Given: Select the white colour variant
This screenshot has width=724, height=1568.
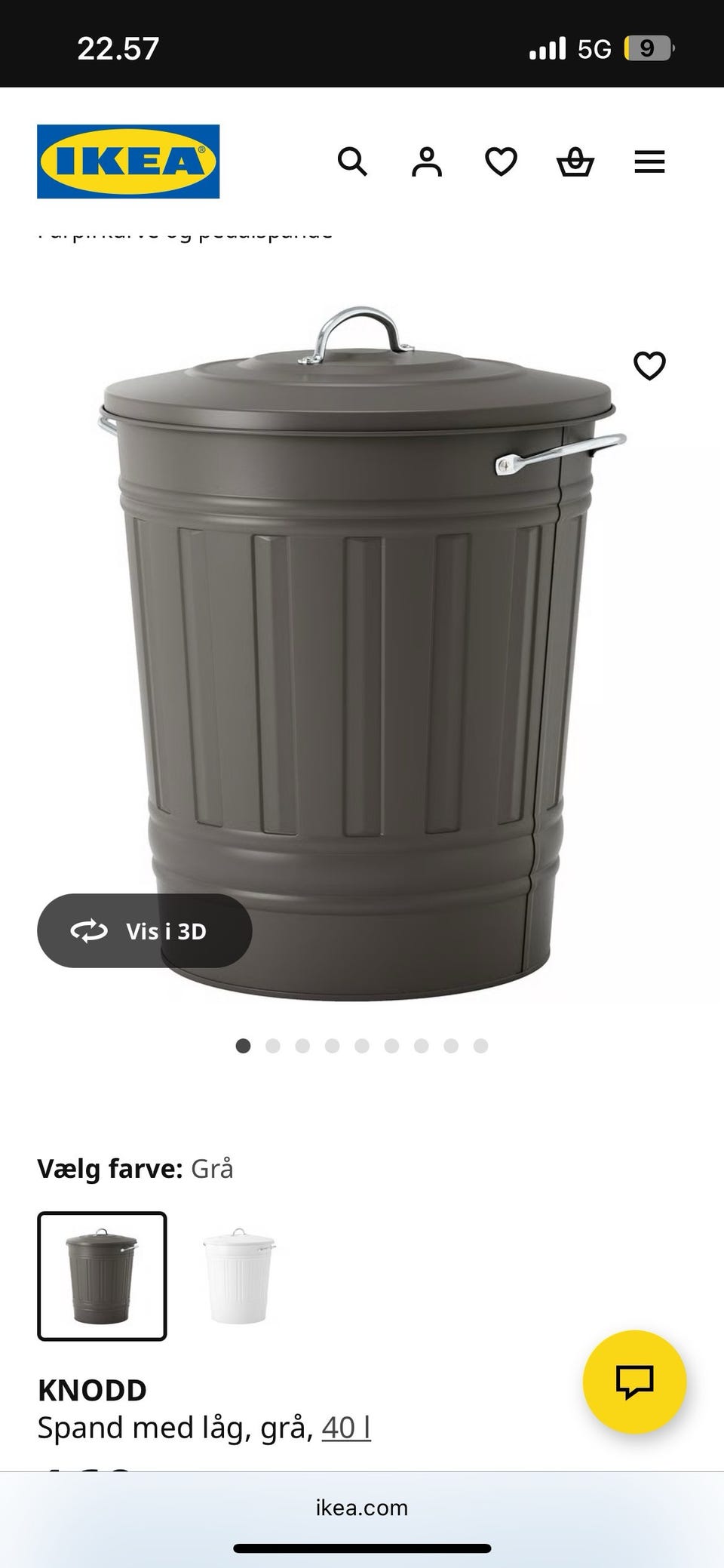Looking at the screenshot, I should (x=239, y=1276).
